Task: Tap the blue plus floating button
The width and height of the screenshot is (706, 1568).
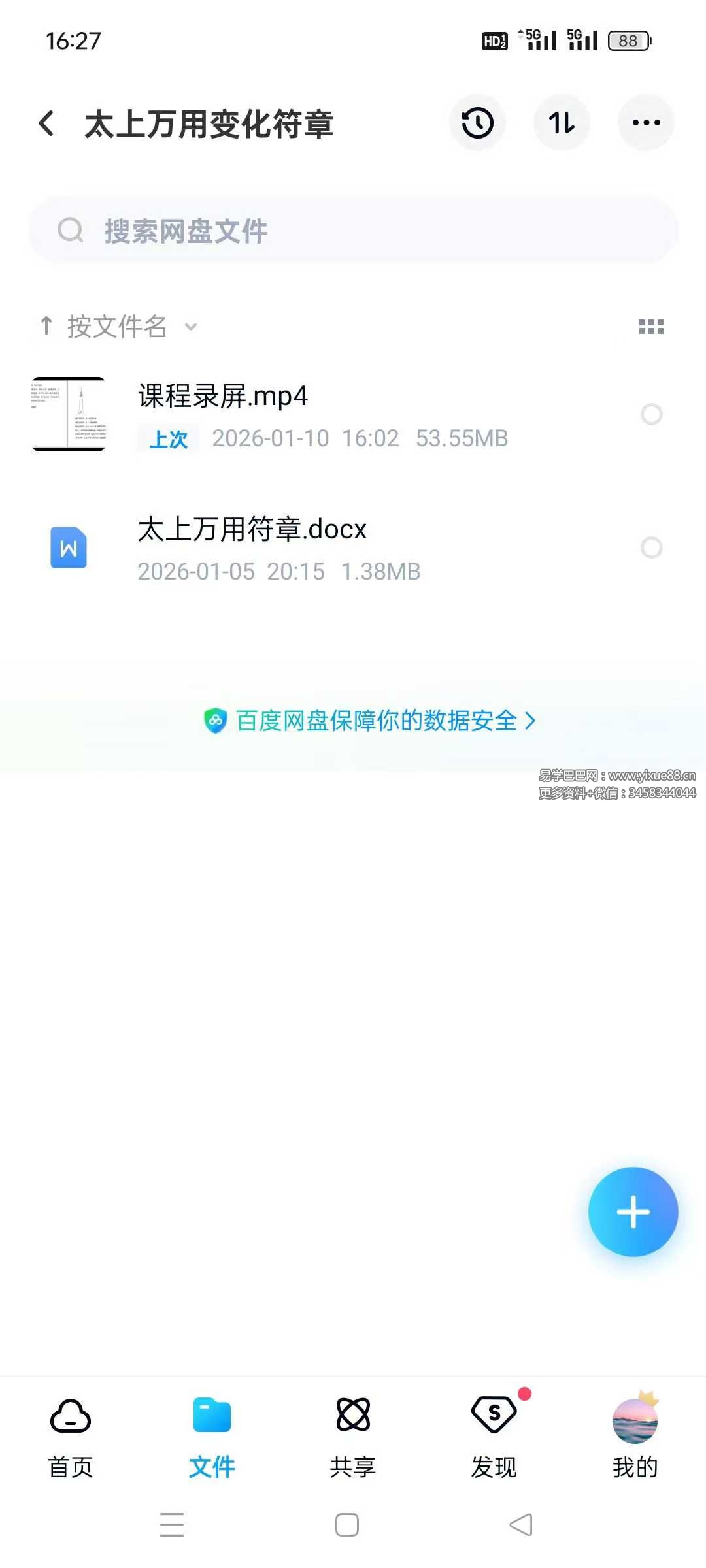Action: (633, 1212)
